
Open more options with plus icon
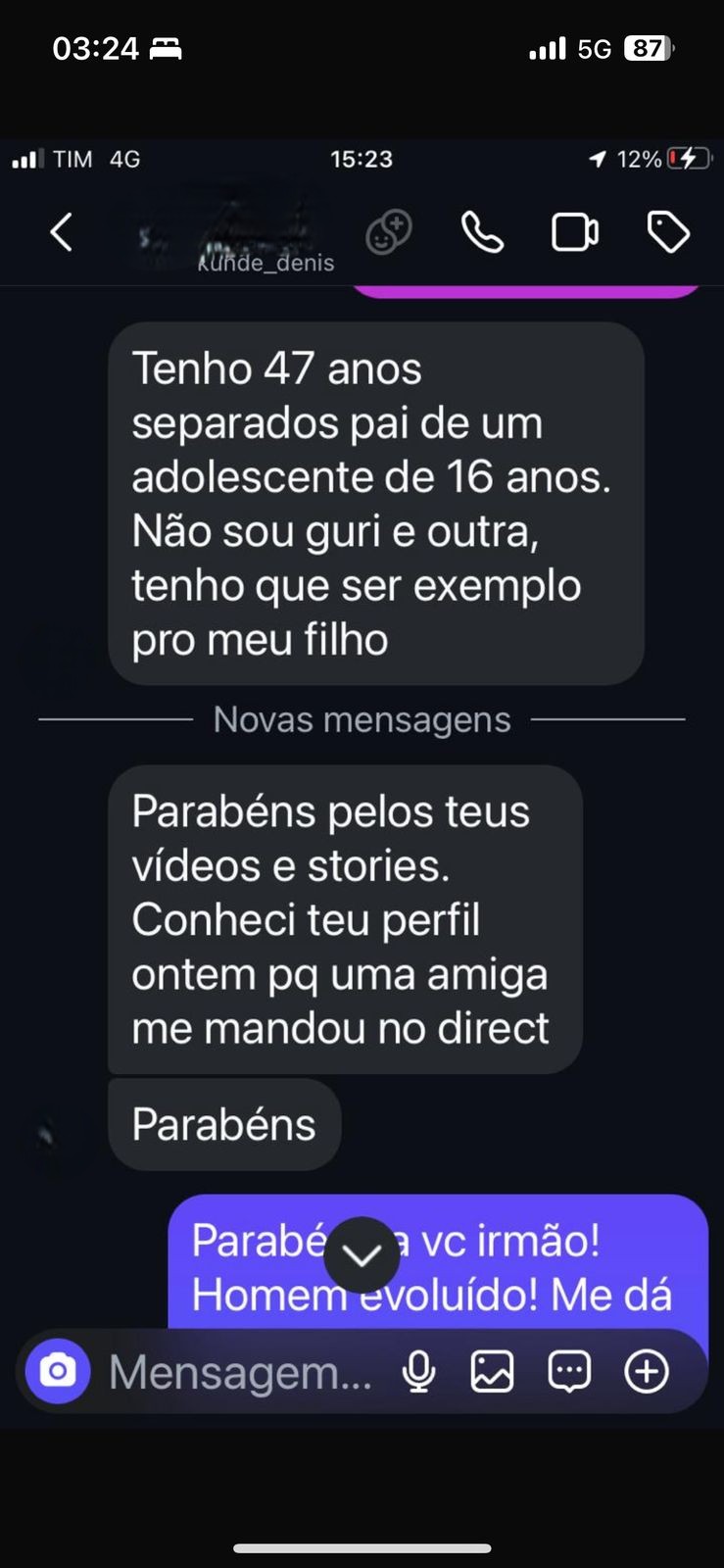[647, 1372]
